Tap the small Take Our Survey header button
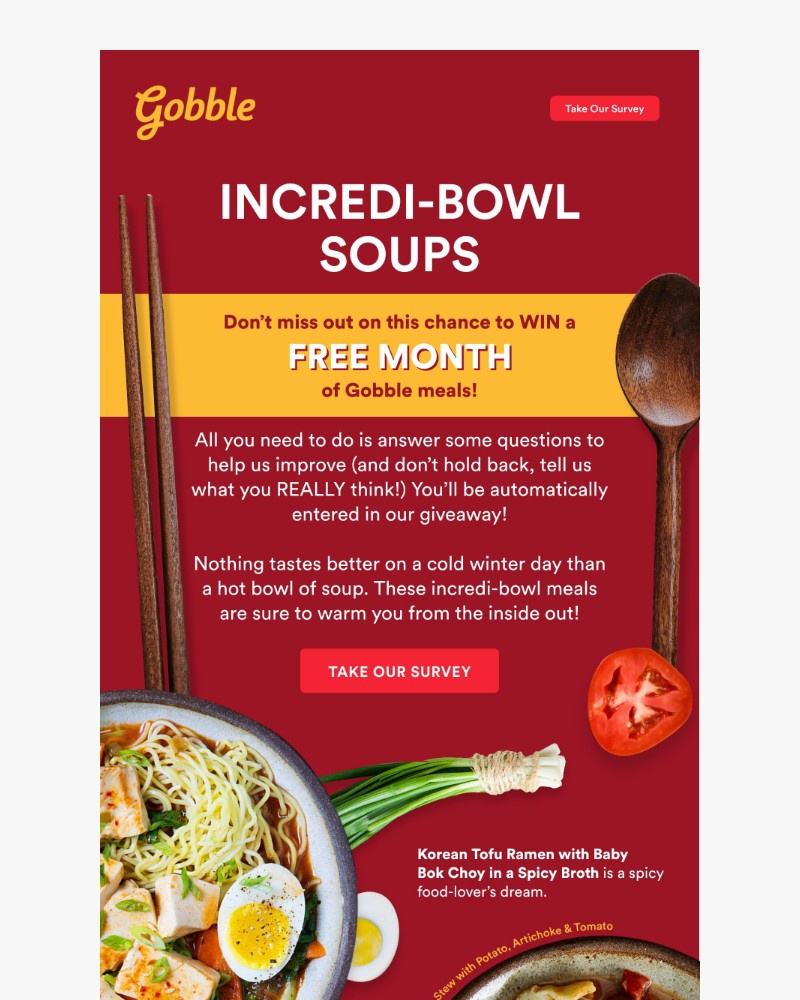Image resolution: width=800 pixels, height=1000 pixels. 604,109
